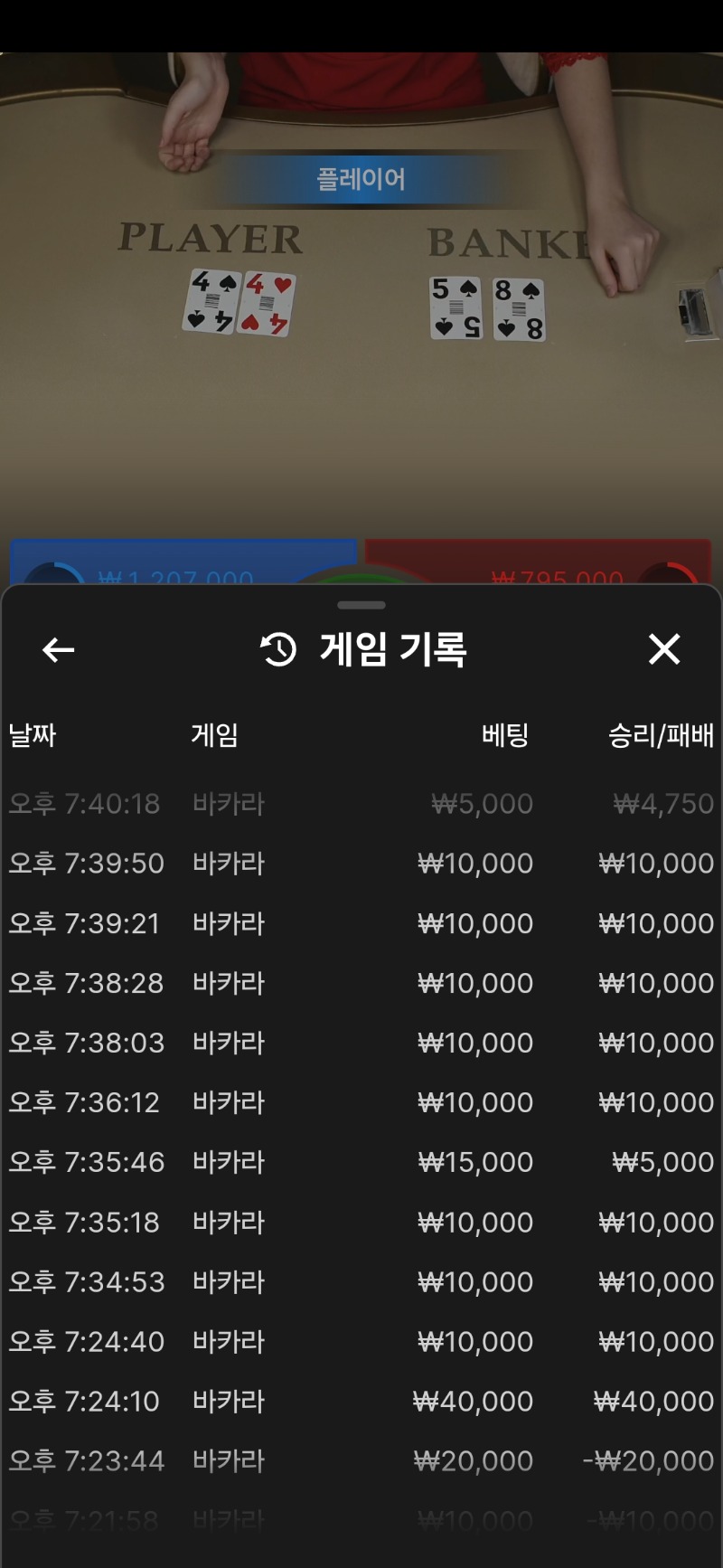
Task: View details of the 오후 7:38:28 round
Action: [x=361, y=983]
